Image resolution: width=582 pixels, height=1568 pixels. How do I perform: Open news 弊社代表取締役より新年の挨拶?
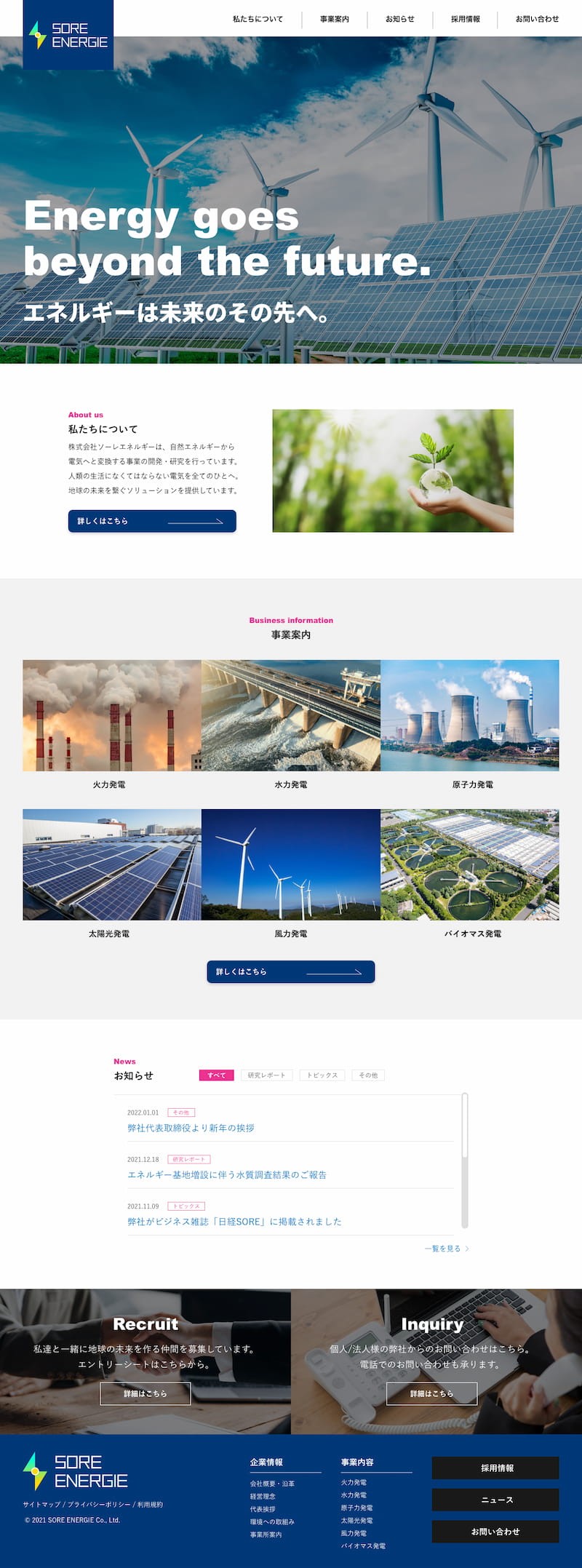pos(191,1128)
